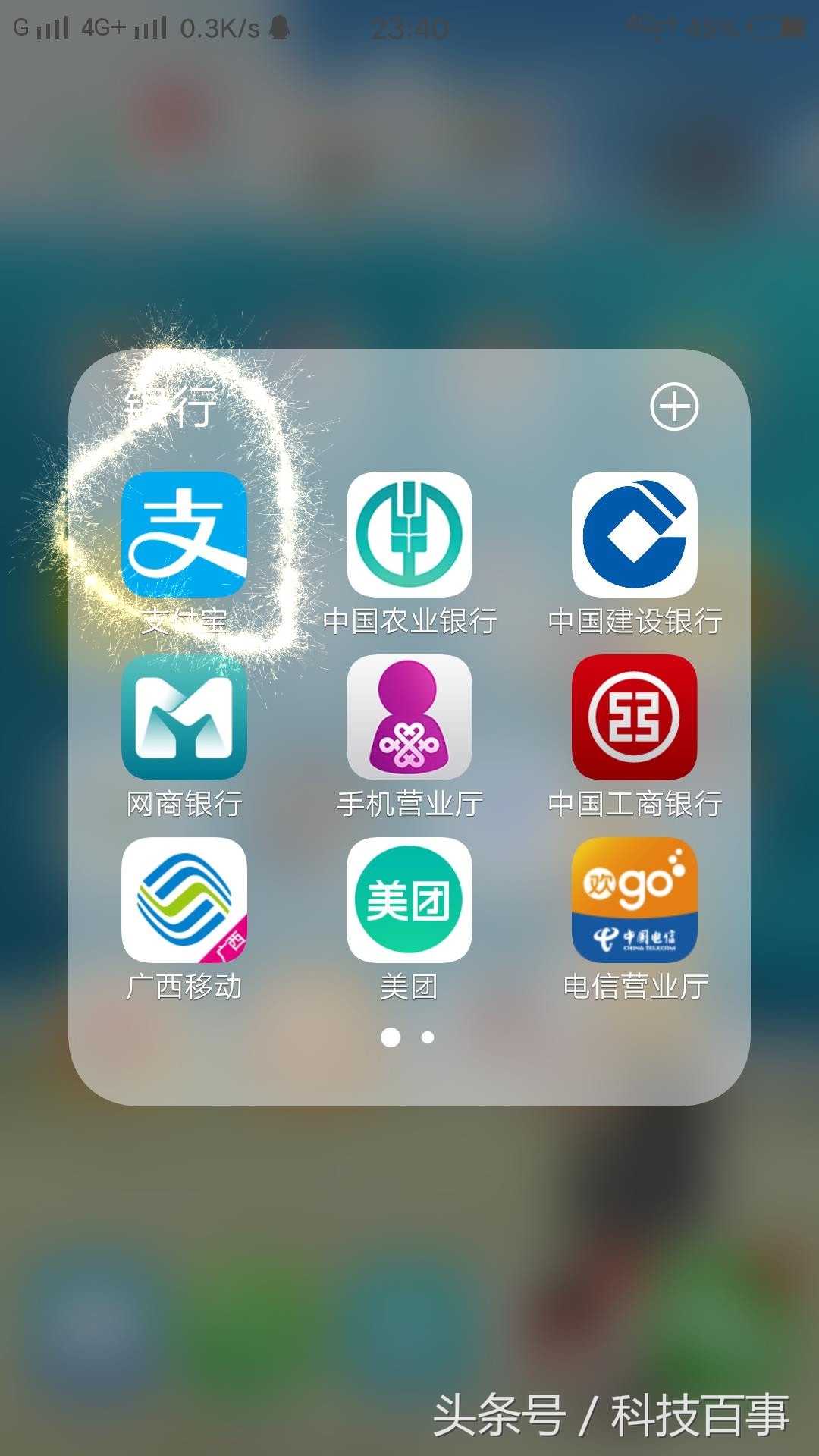Launch the 中国工商银行 app
819x1456 pixels.
click(x=634, y=720)
